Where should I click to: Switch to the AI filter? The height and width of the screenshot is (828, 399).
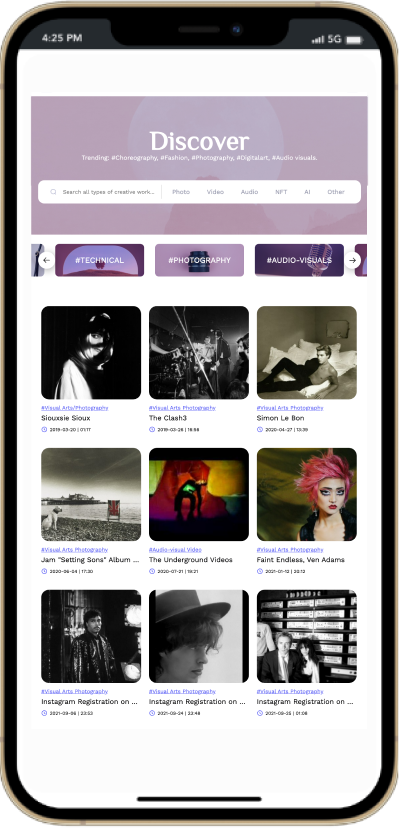coord(307,192)
